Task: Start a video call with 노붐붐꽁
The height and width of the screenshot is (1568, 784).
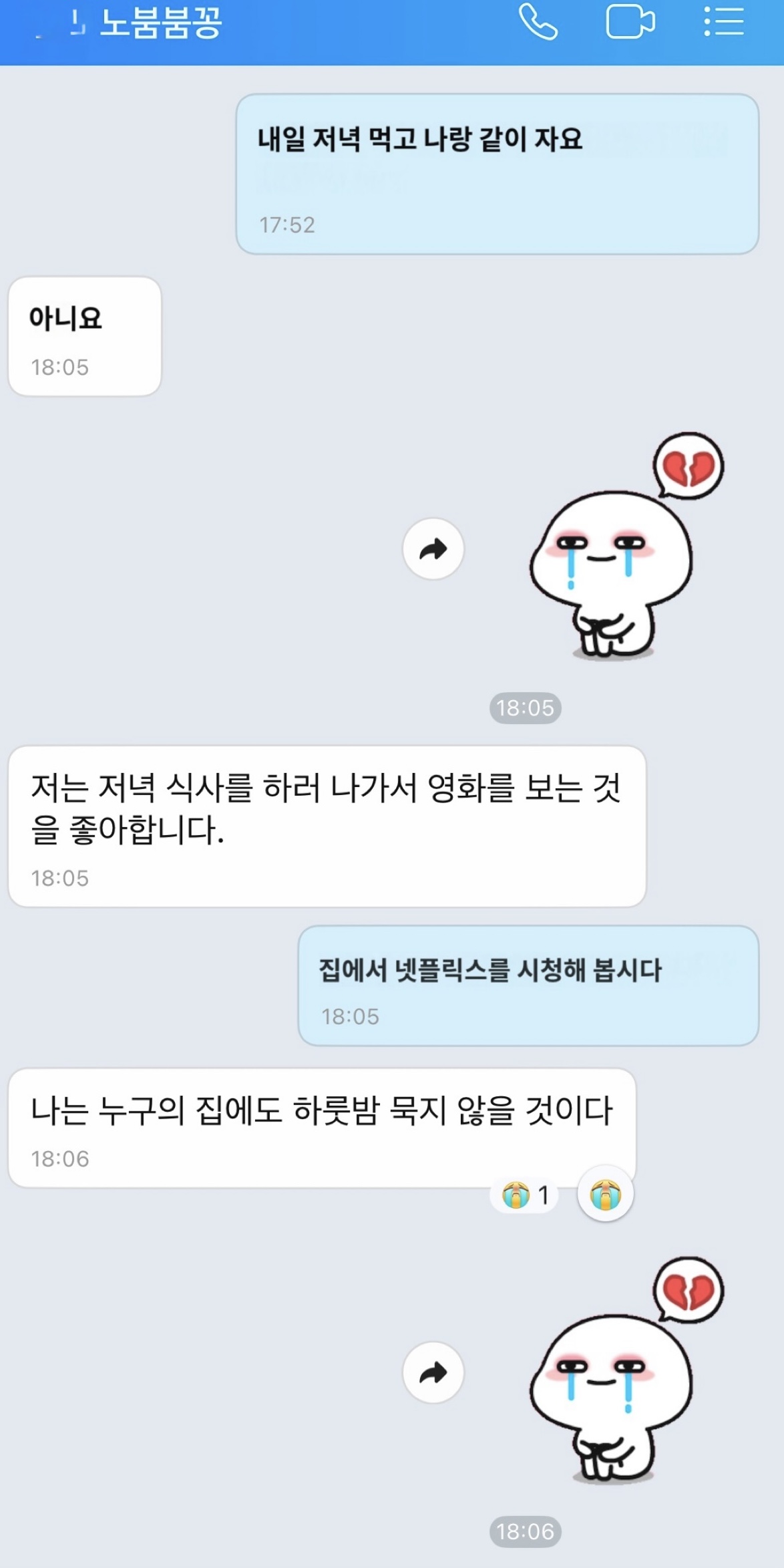Action: coord(630,22)
